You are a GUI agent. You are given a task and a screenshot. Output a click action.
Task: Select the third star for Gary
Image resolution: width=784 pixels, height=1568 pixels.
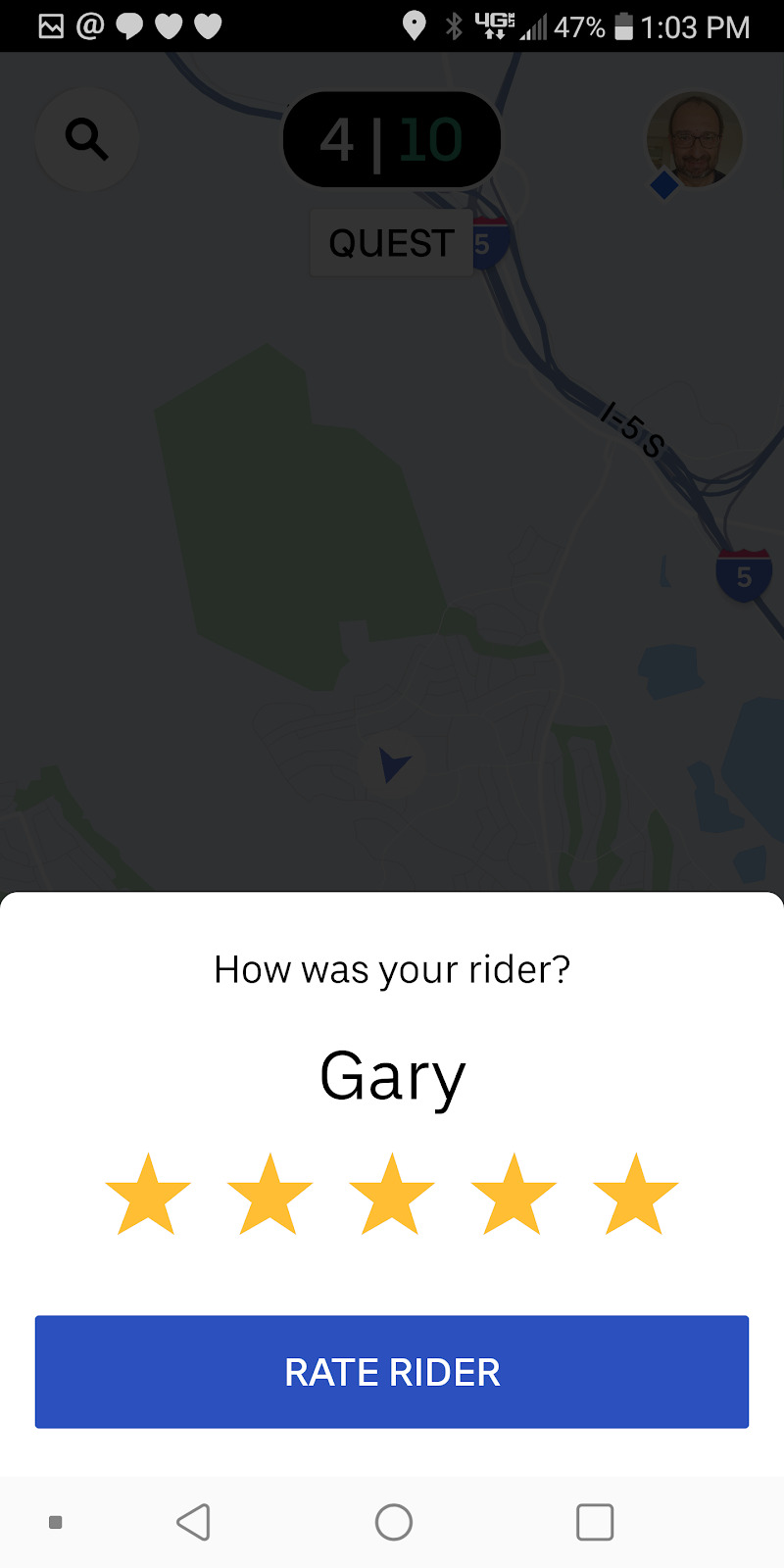(x=392, y=1195)
